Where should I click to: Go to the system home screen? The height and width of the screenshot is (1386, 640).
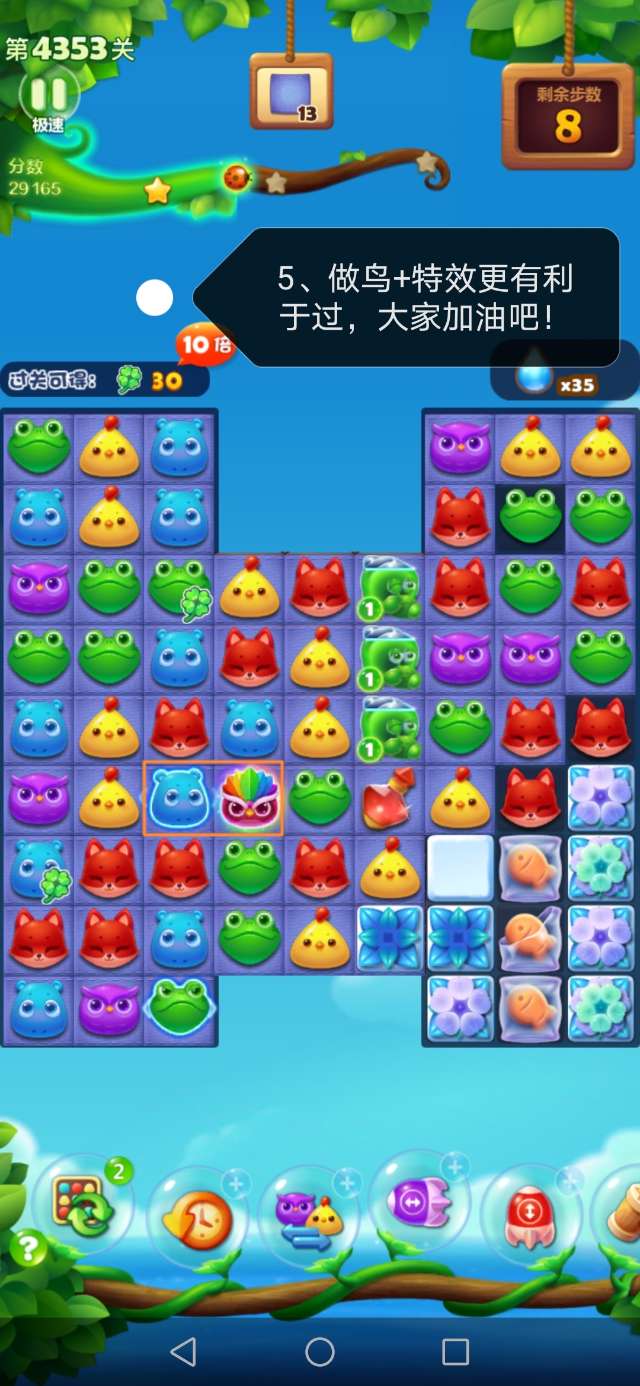(320, 1352)
